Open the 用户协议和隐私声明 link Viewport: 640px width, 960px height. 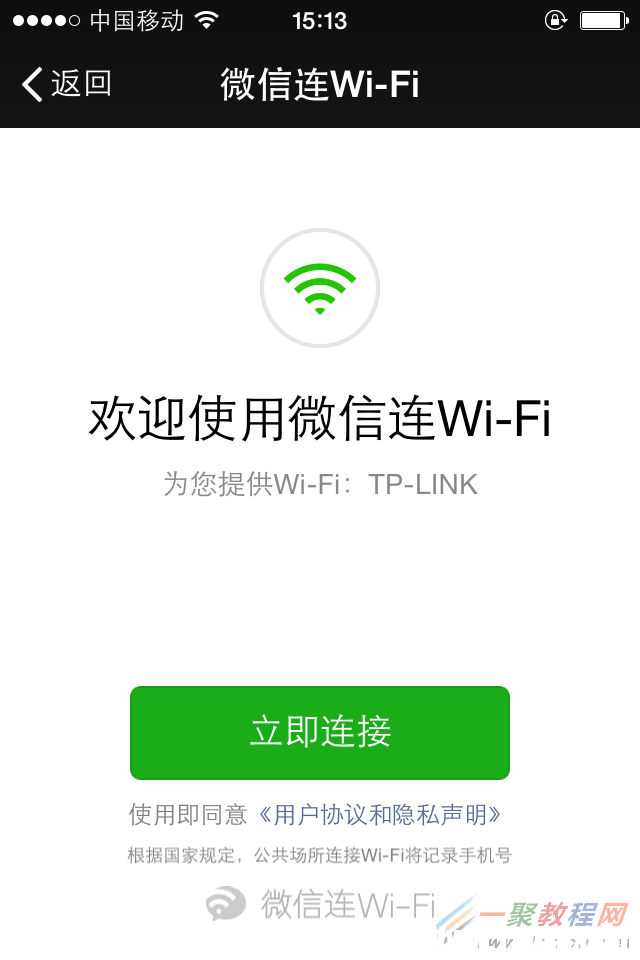pos(380,815)
